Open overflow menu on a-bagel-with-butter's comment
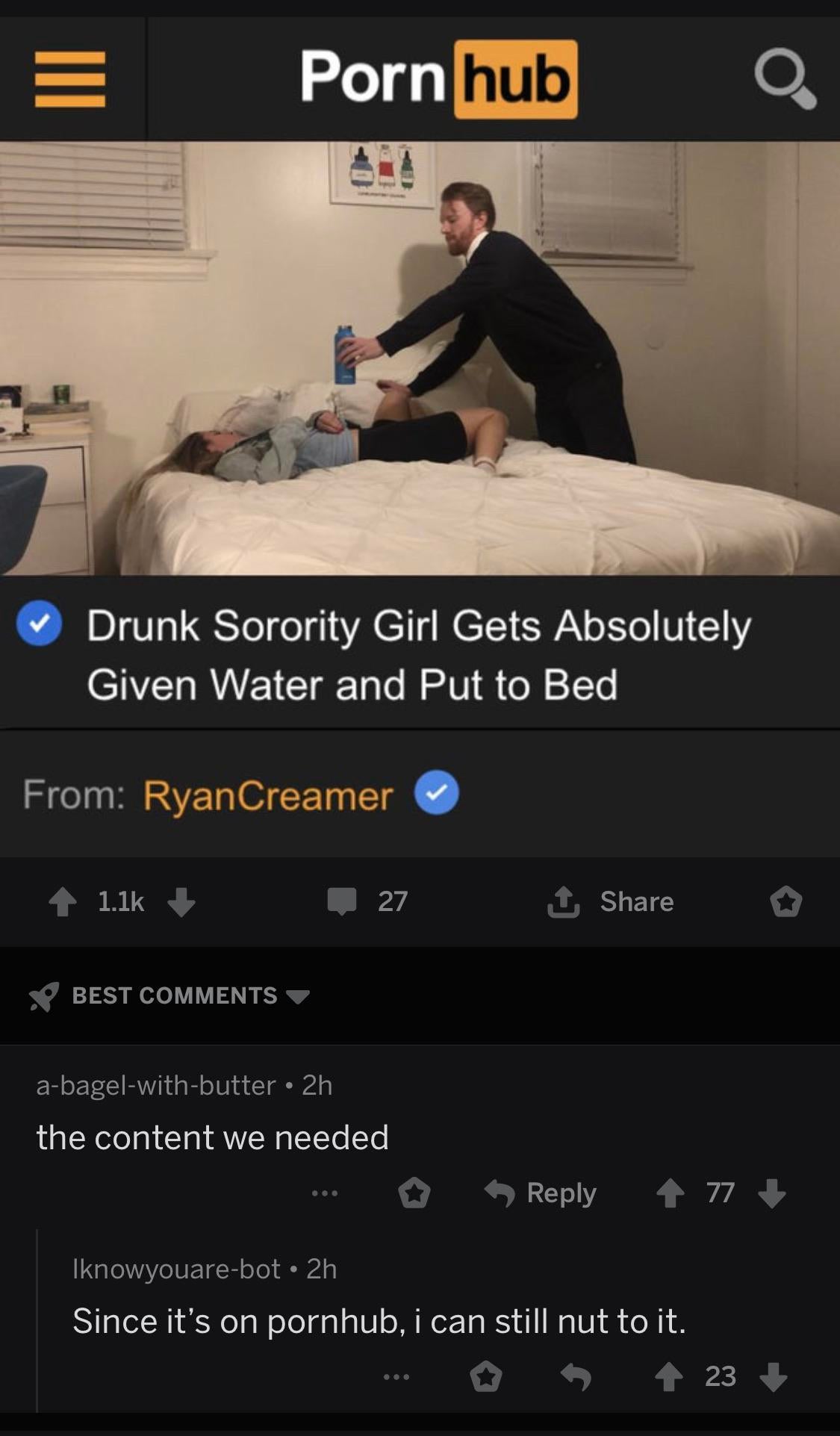 click(325, 1193)
